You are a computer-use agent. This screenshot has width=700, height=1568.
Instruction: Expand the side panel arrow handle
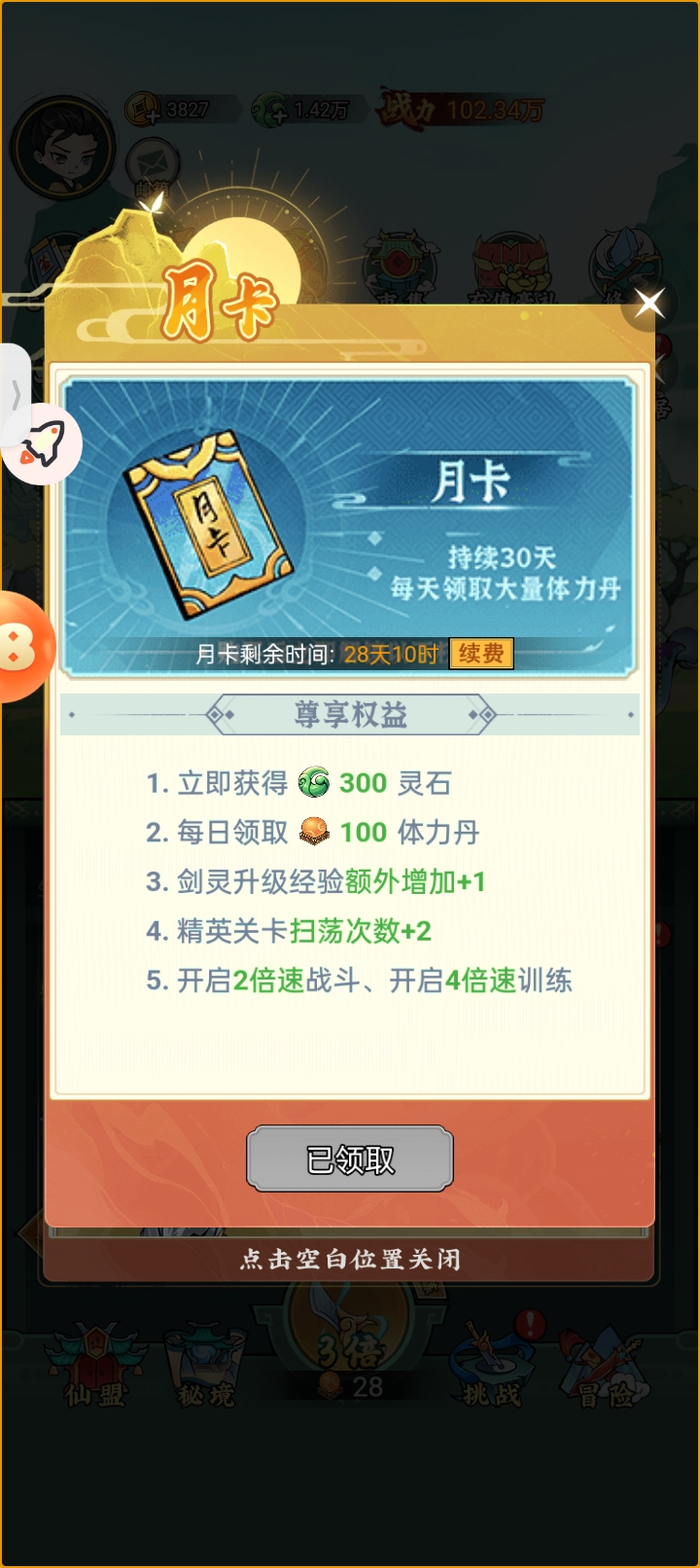[x=15, y=394]
